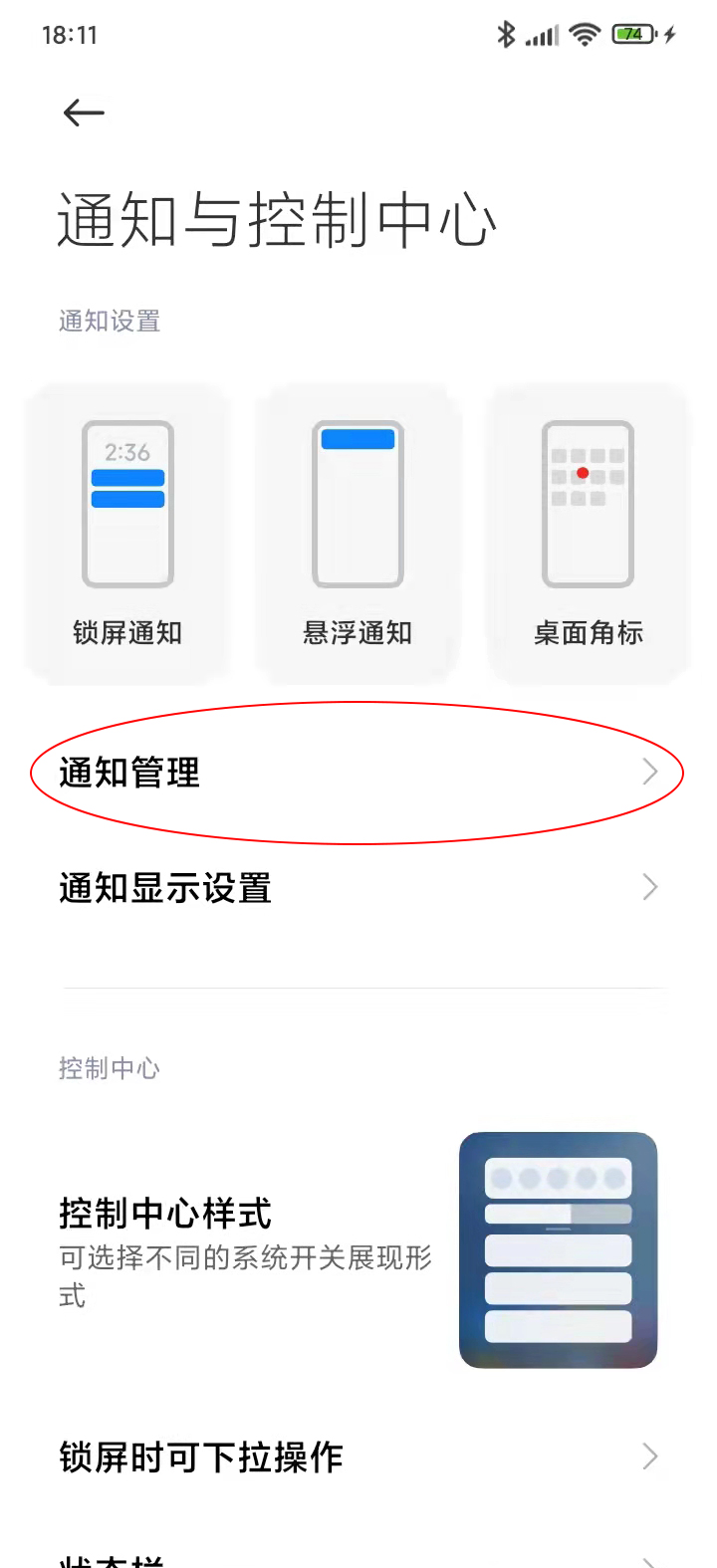Image resolution: width=717 pixels, height=1568 pixels.
Task: Go back using the top-left arrow
Action: click(x=84, y=113)
